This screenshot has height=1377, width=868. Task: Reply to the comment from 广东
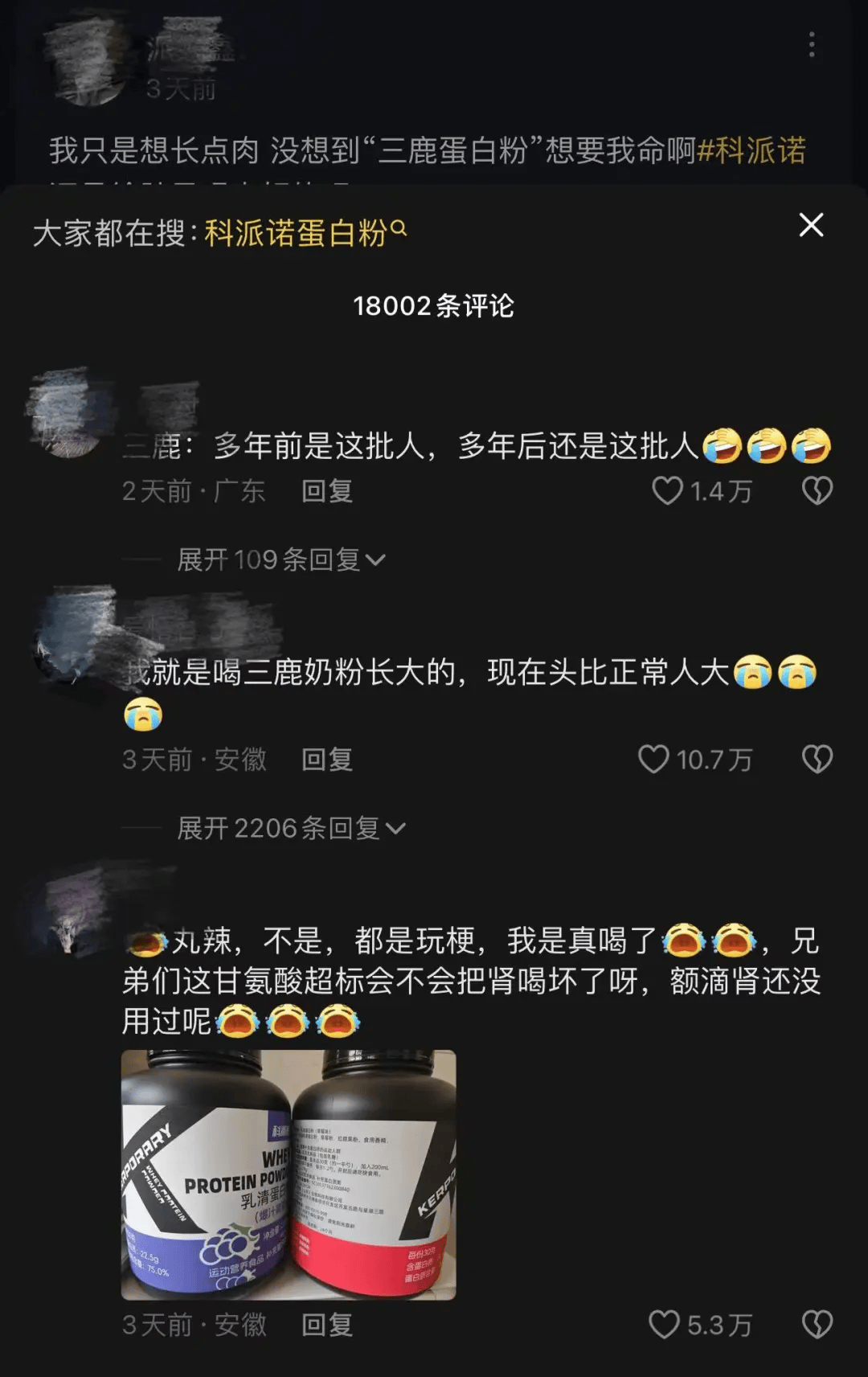[326, 490]
